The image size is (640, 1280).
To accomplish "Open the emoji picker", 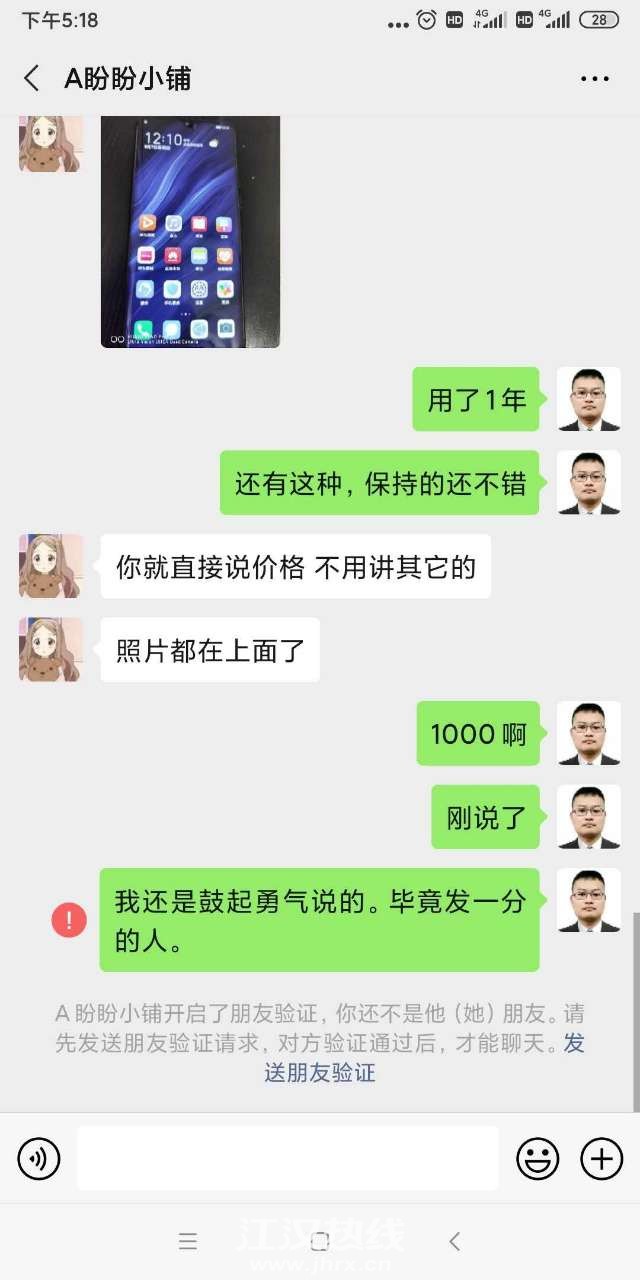I will [x=537, y=1159].
